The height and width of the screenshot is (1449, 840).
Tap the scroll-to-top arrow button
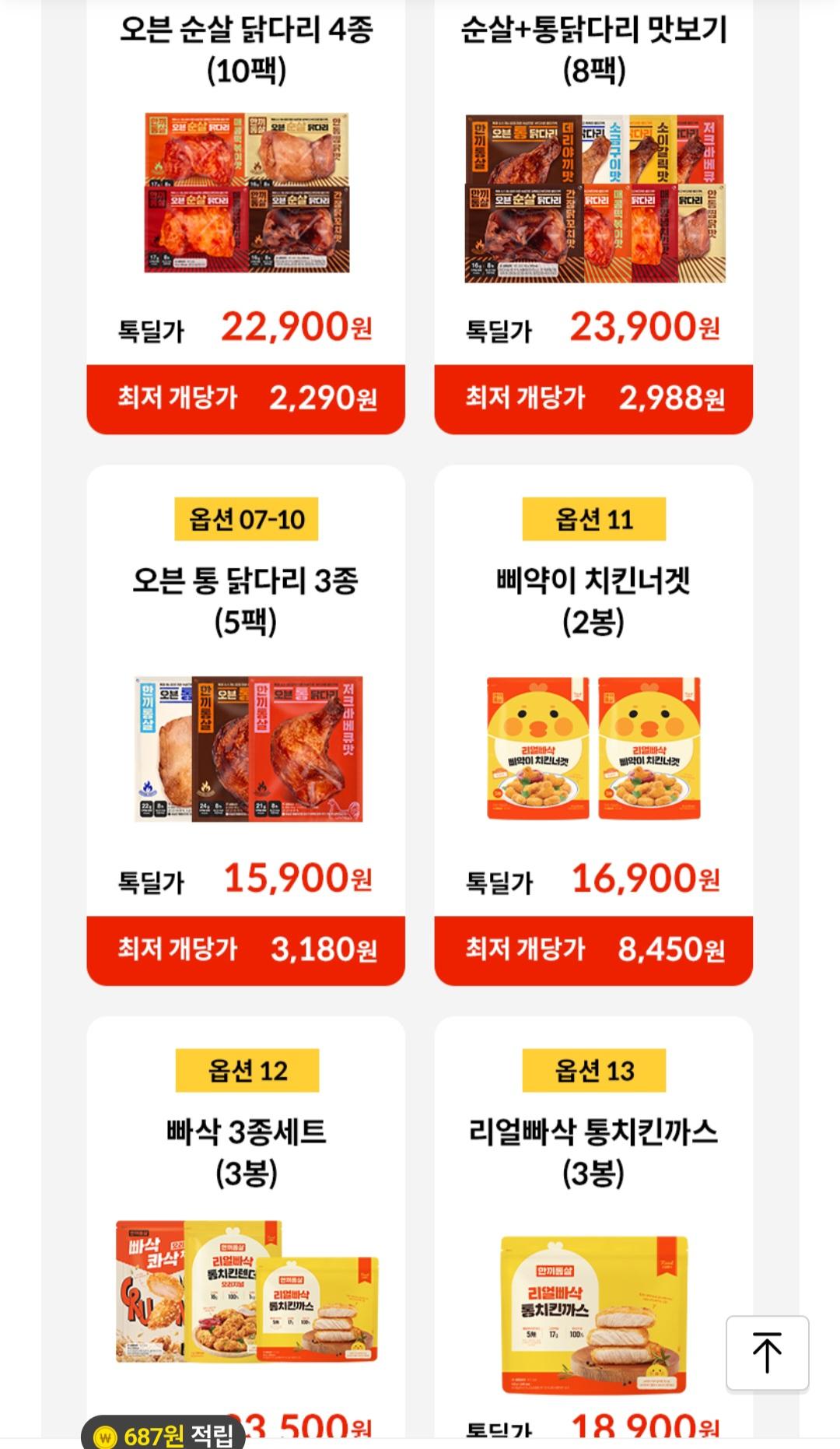click(767, 1353)
